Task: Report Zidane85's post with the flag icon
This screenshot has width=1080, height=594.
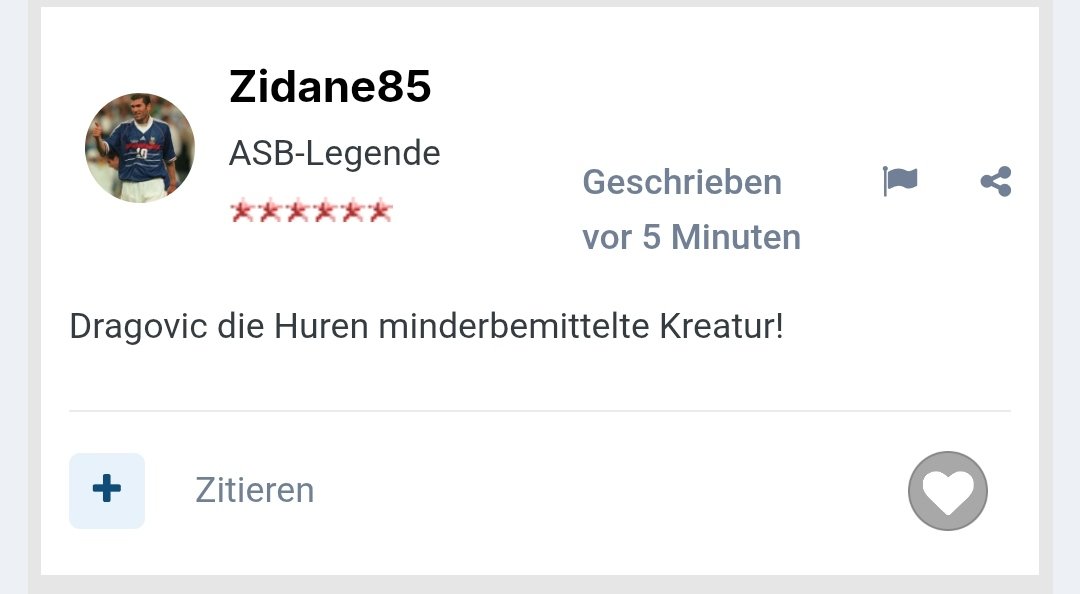Action: pos(900,182)
